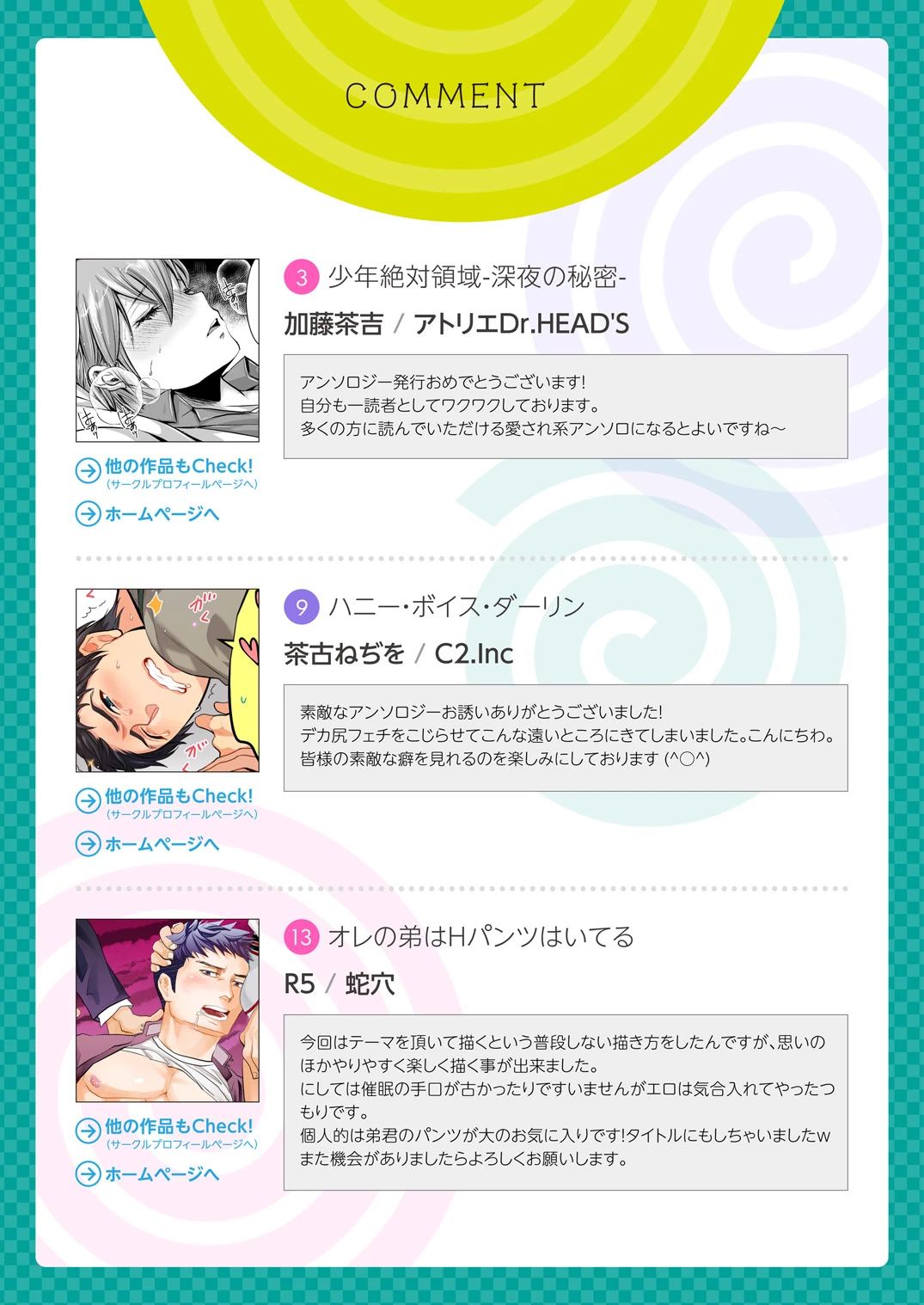Open other works link for 少年絶対領域
Screen dimensions: 924x1305
[167, 469]
